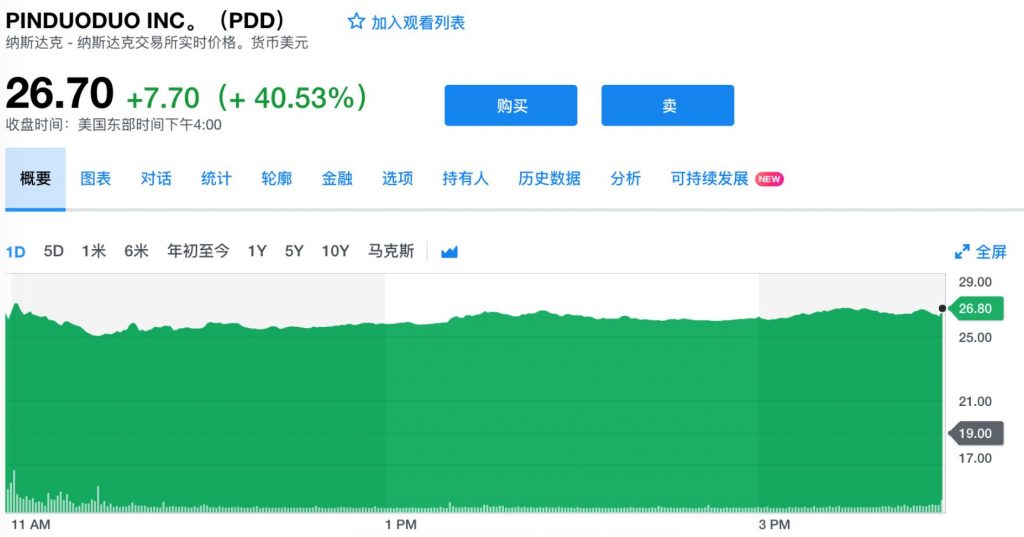Switch to the 统计 statistics tab
Image resolution: width=1024 pixels, height=537 pixels.
click(216, 179)
